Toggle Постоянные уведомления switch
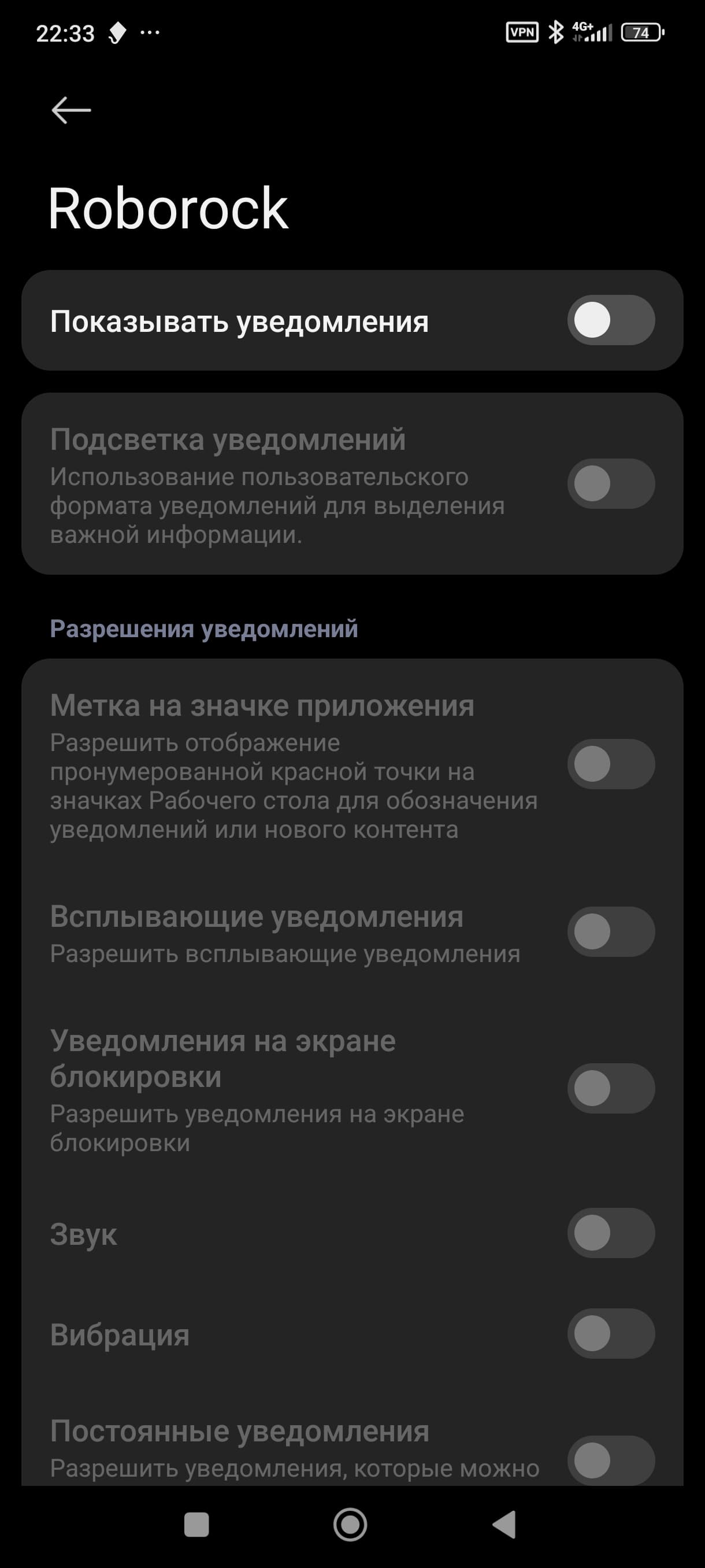The image size is (705, 1568). tap(611, 1459)
